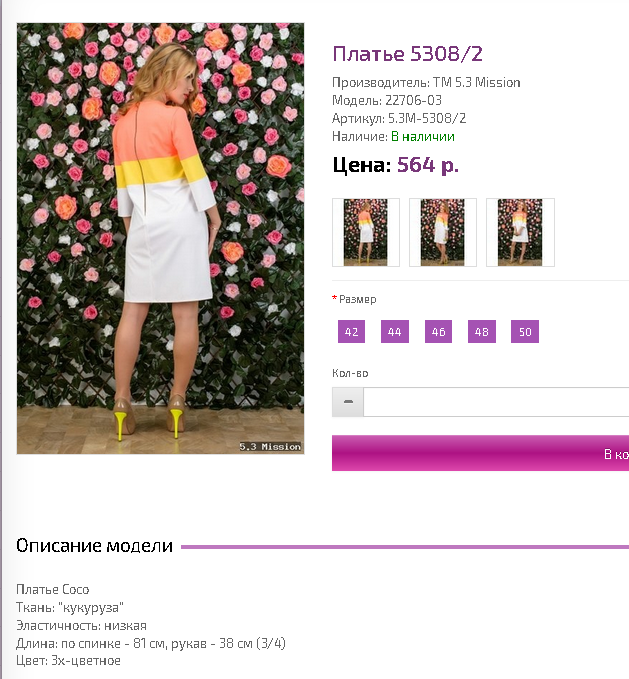Image resolution: width=629 pixels, height=679 pixels.
Task: View the third dress thumbnail
Action: tap(520, 232)
